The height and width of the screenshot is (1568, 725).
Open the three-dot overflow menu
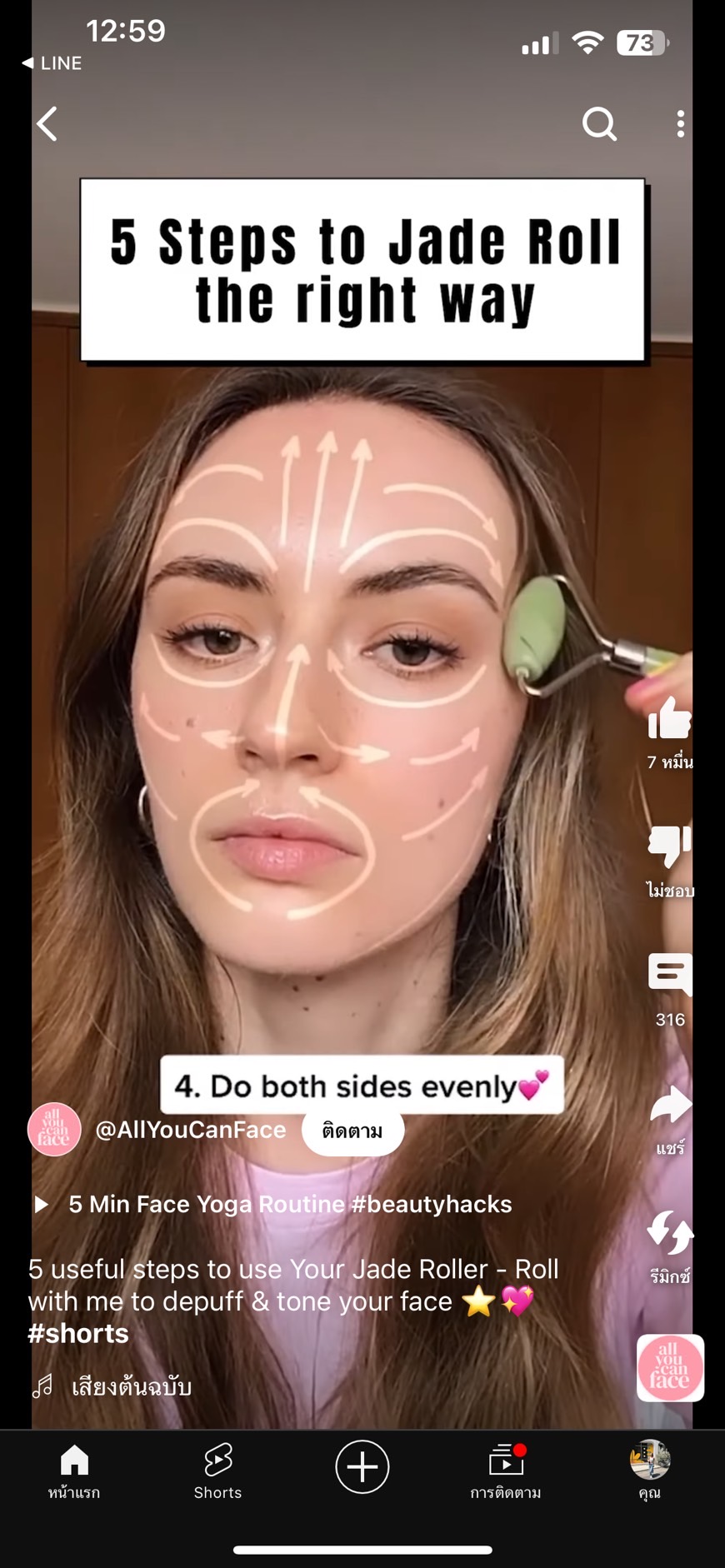(681, 124)
